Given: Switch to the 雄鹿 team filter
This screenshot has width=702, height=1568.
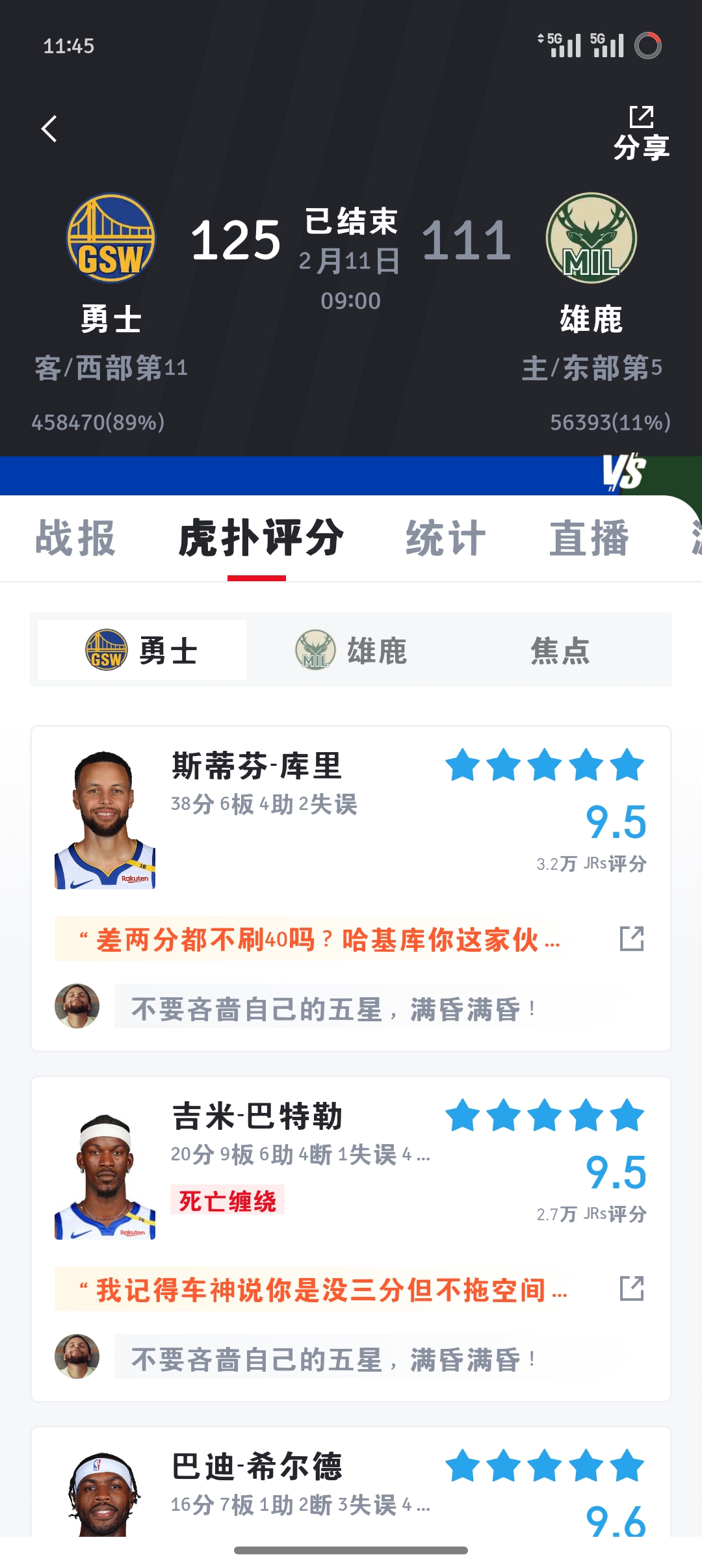Looking at the screenshot, I should point(354,650).
